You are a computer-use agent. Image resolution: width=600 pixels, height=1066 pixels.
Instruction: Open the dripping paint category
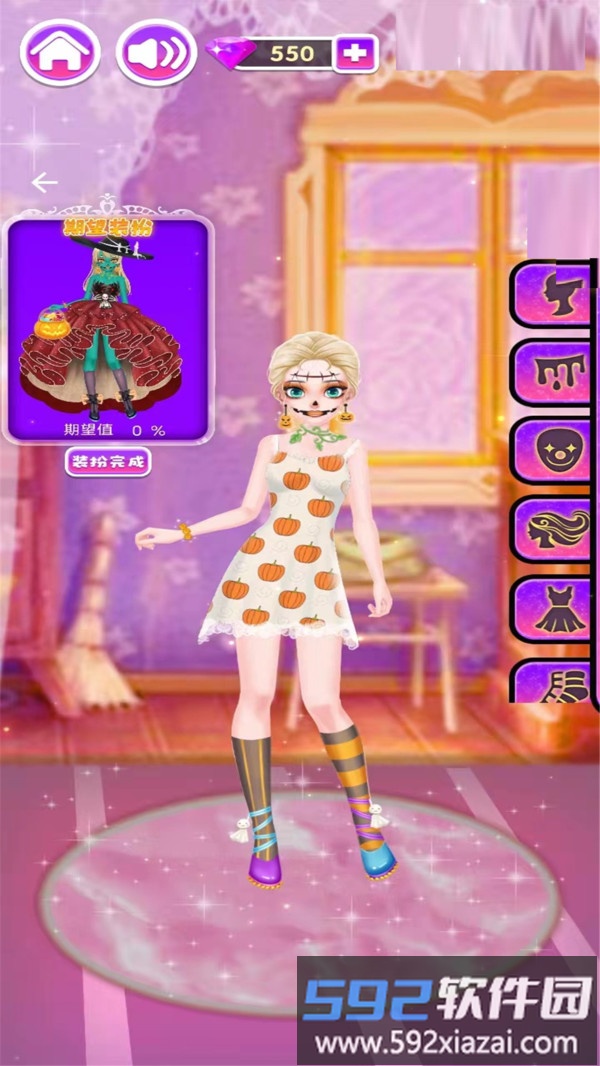(552, 372)
